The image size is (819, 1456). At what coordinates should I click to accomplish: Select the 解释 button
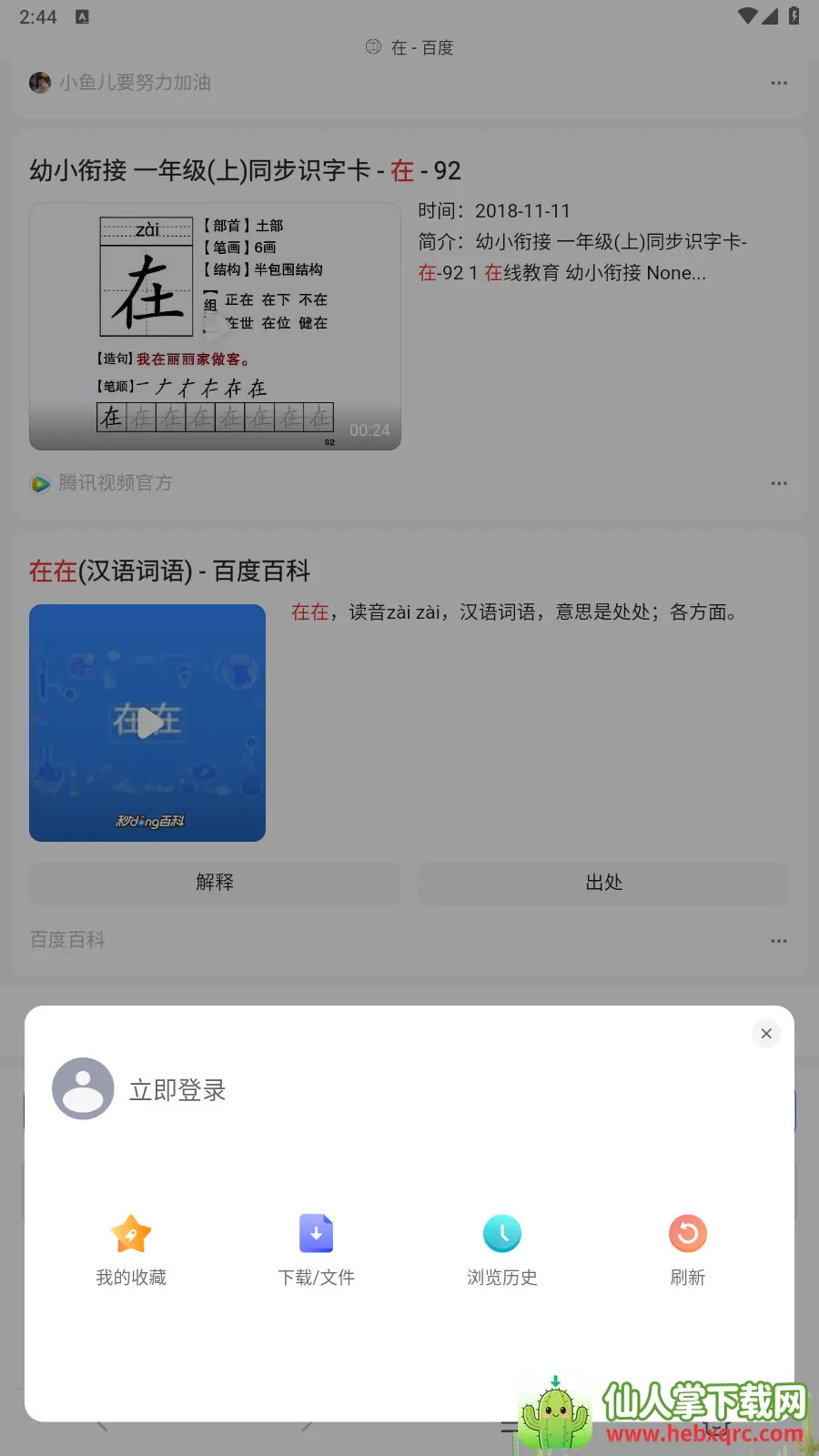215,883
